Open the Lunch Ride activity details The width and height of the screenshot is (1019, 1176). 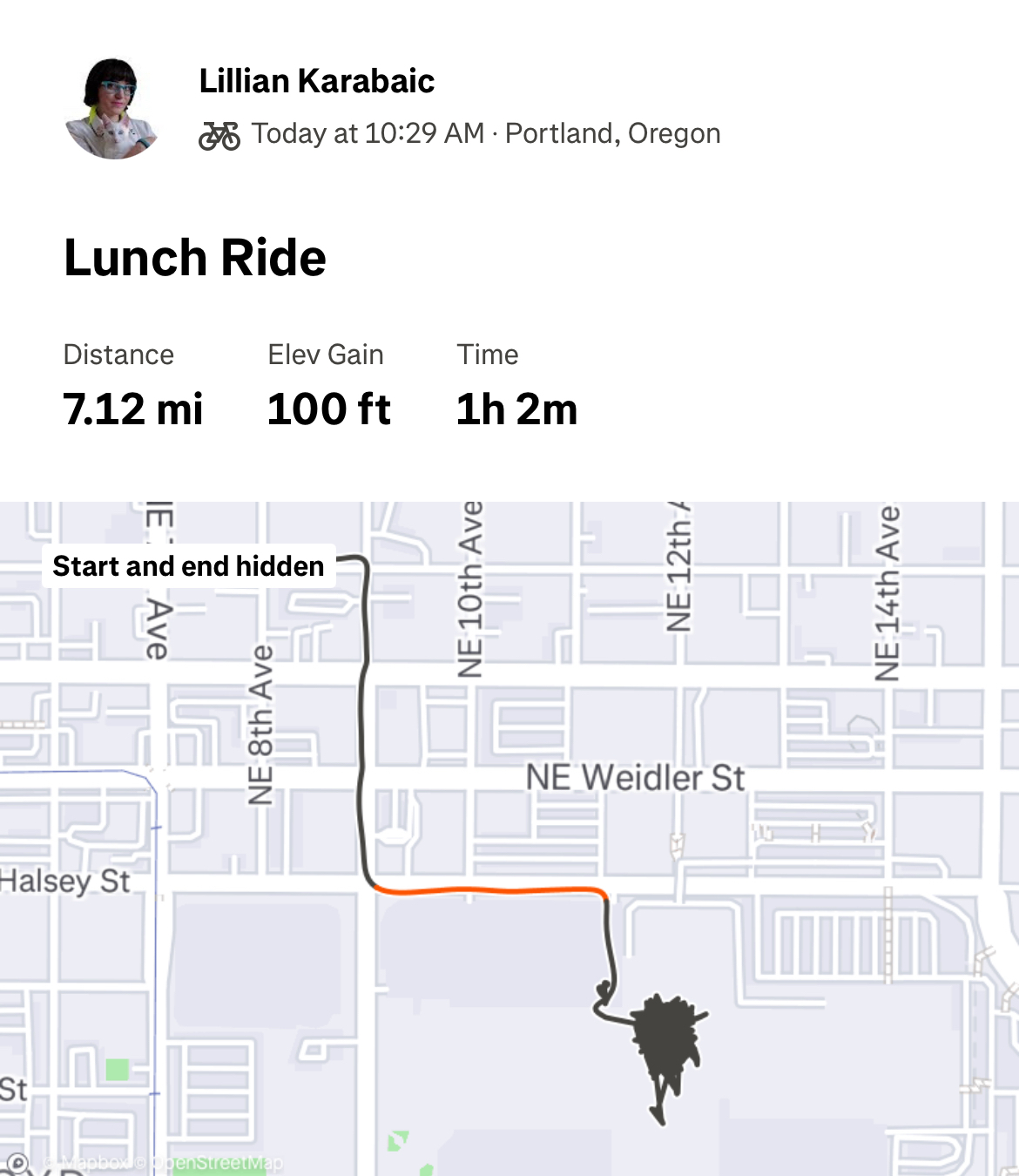(x=195, y=258)
